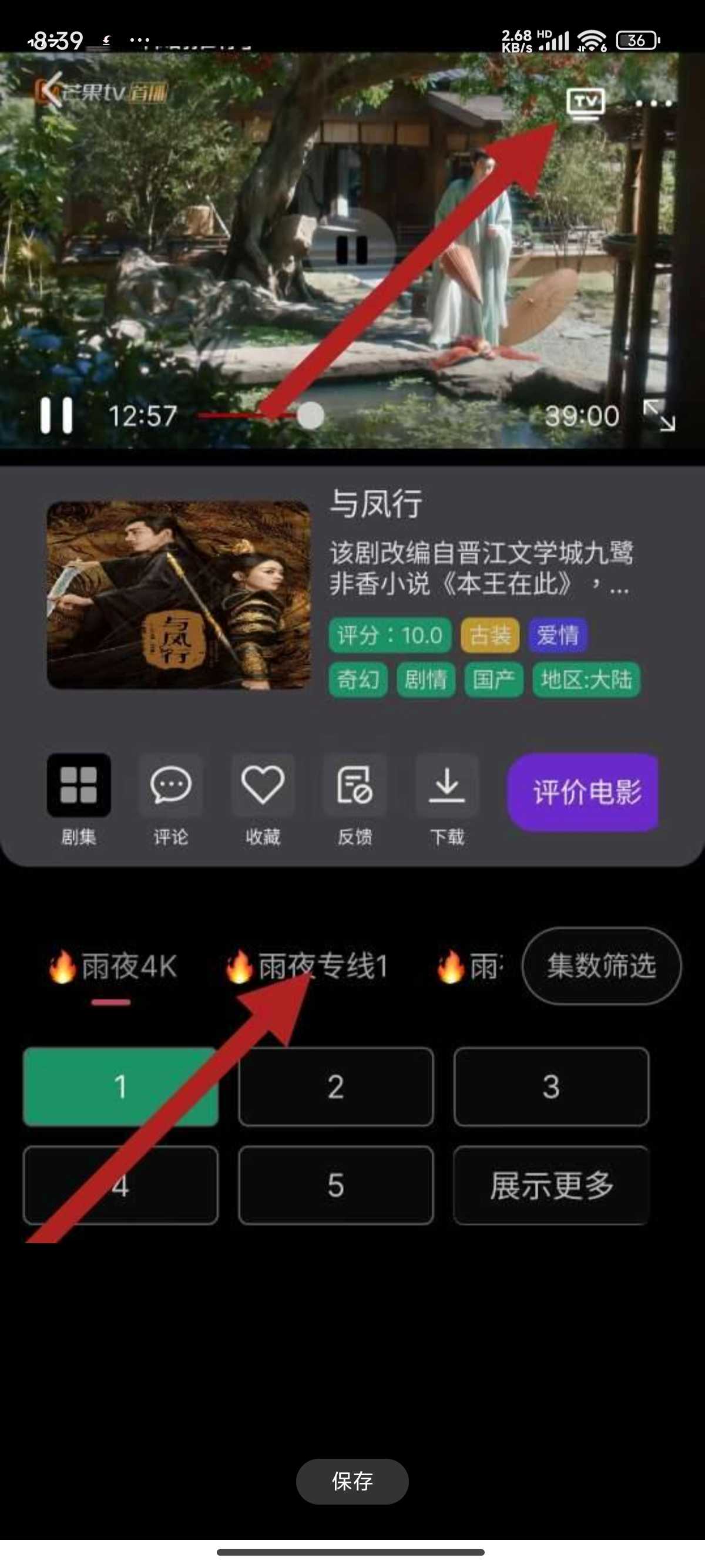Open the player's three-dot menu
The height and width of the screenshot is (1568, 705).
point(653,103)
